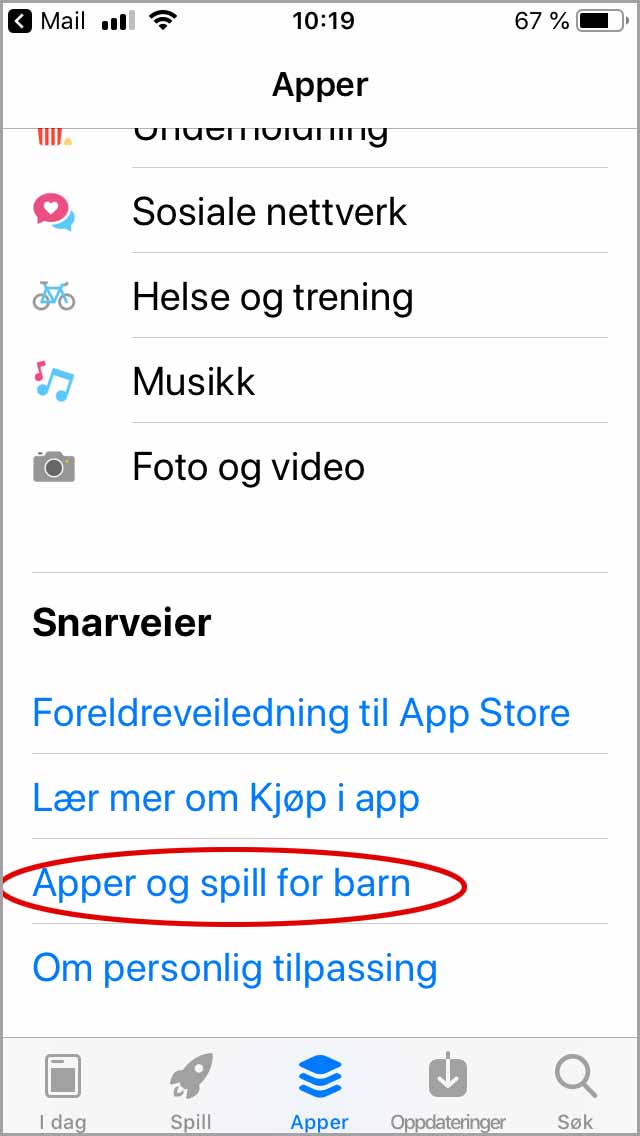
Task: Select the Musikk category
Action: 194,382
